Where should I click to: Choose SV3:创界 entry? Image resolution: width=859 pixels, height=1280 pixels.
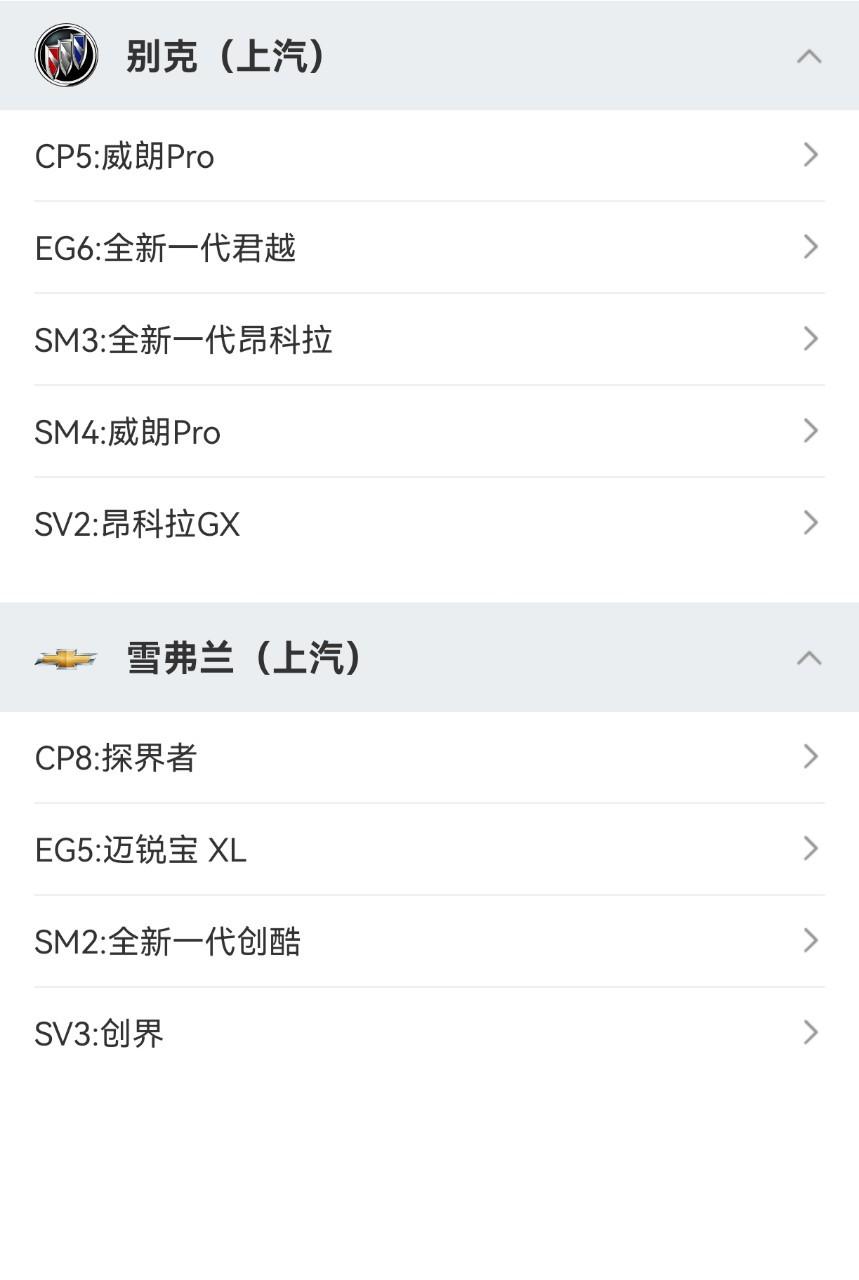pyautogui.click(x=429, y=1034)
